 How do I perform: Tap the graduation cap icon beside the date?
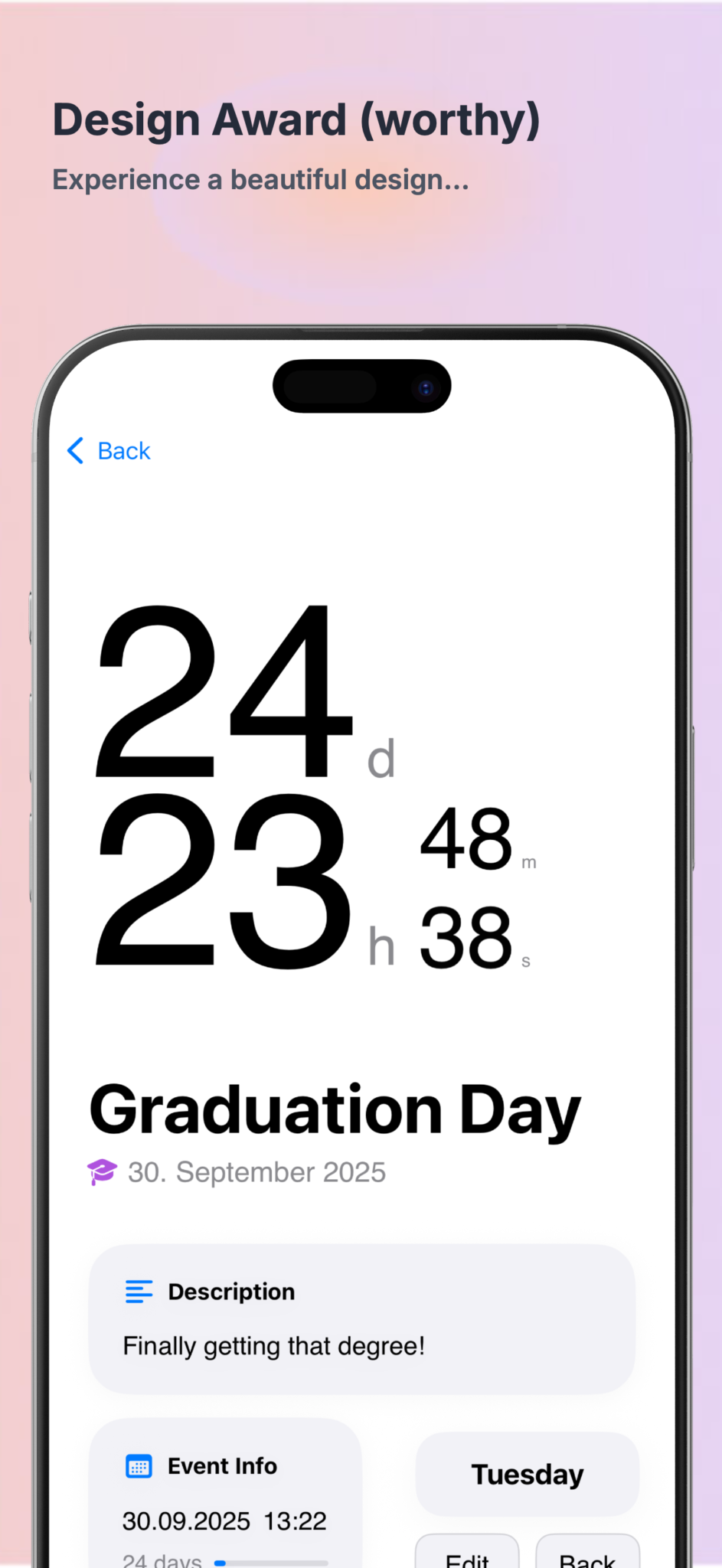[100, 1171]
